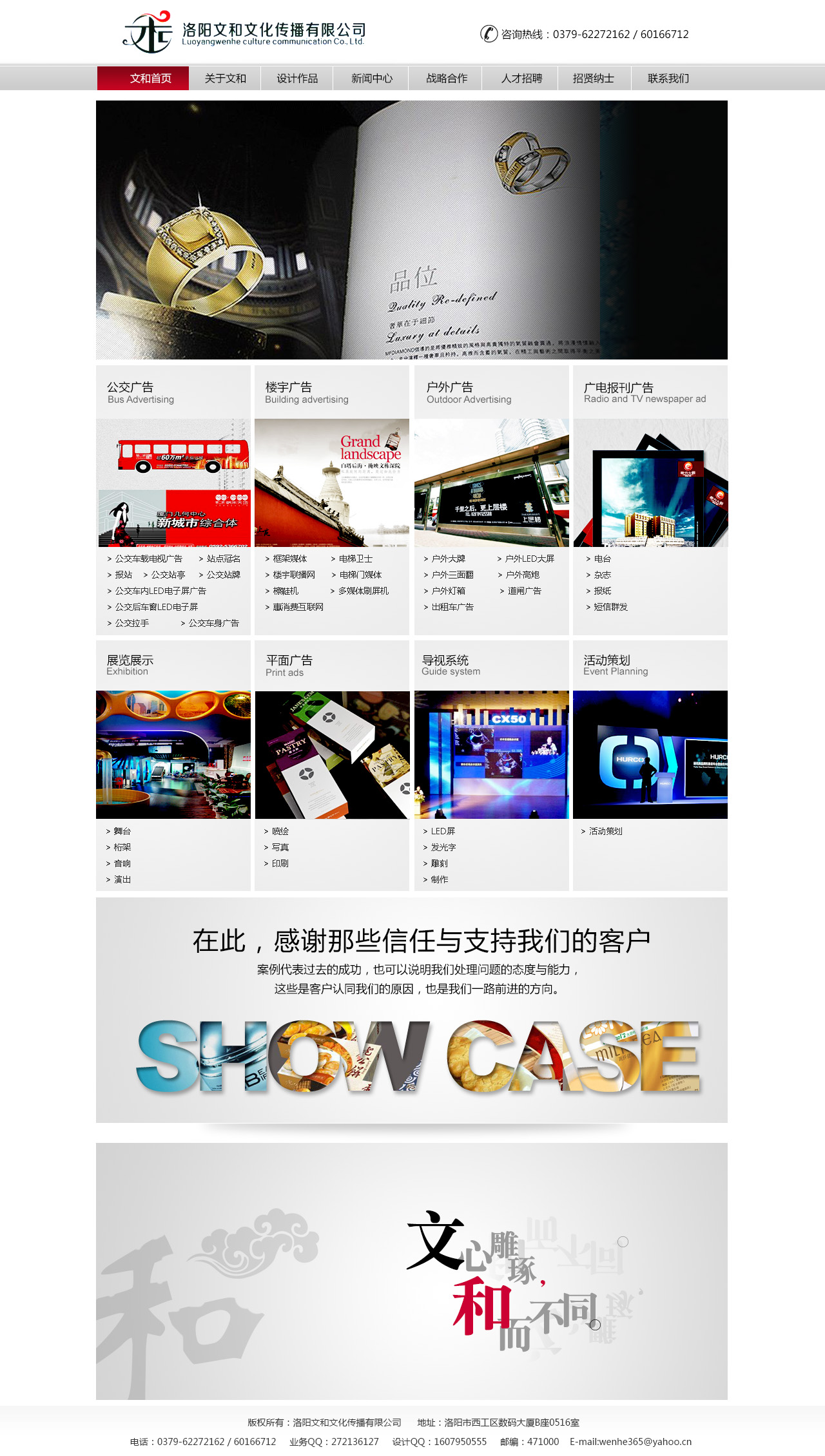Select 战略合作 in the navigation bar

coord(447,79)
